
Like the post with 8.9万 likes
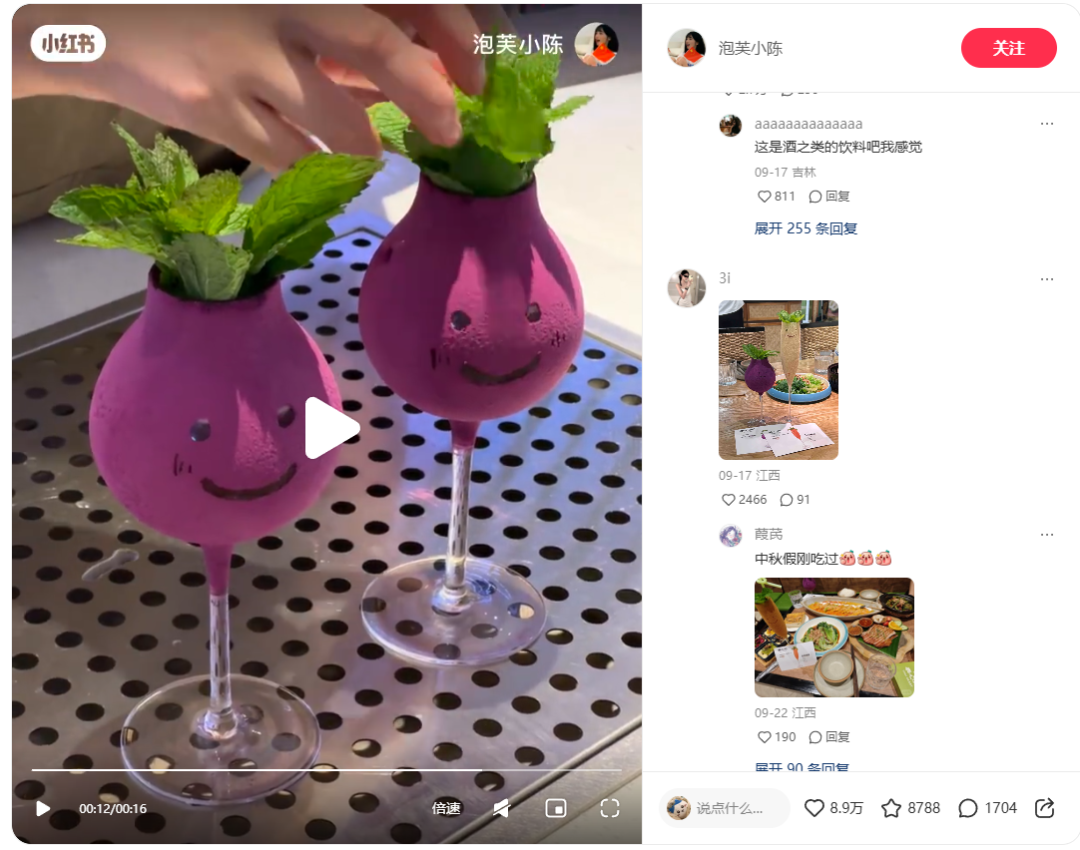coord(815,808)
